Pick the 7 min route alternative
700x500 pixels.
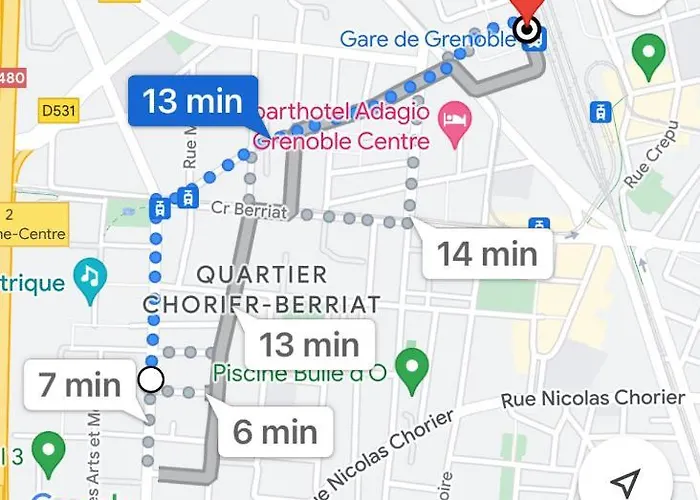coord(78,384)
